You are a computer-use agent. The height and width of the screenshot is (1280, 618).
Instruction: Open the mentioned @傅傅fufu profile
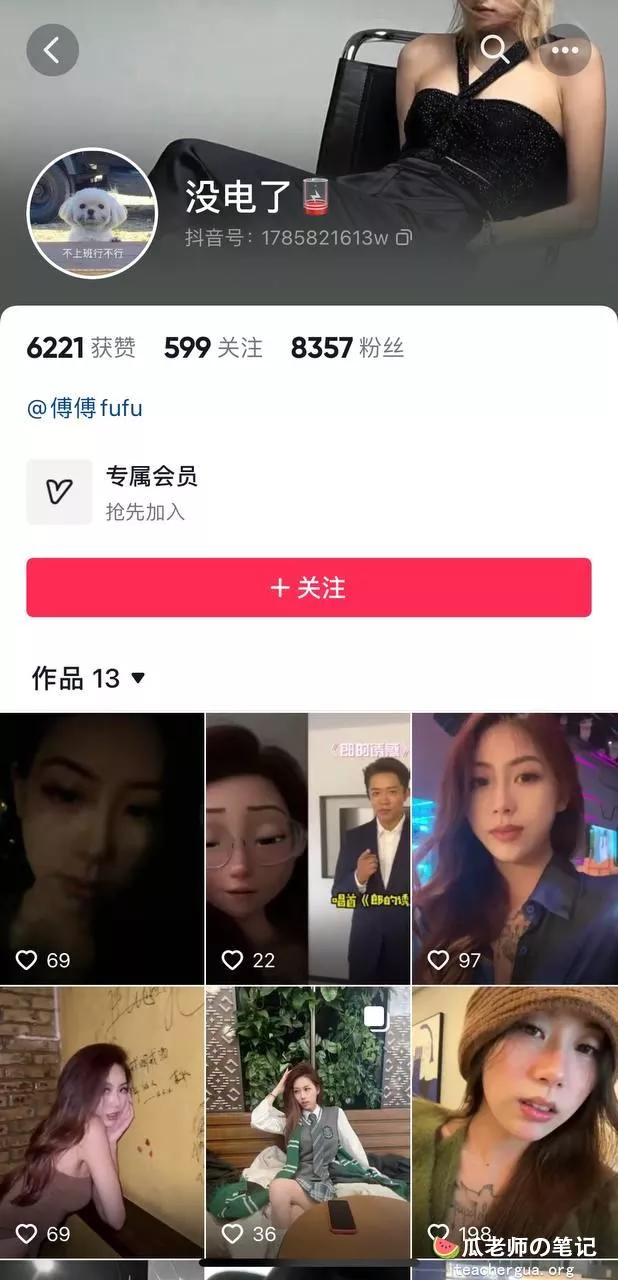(84, 408)
